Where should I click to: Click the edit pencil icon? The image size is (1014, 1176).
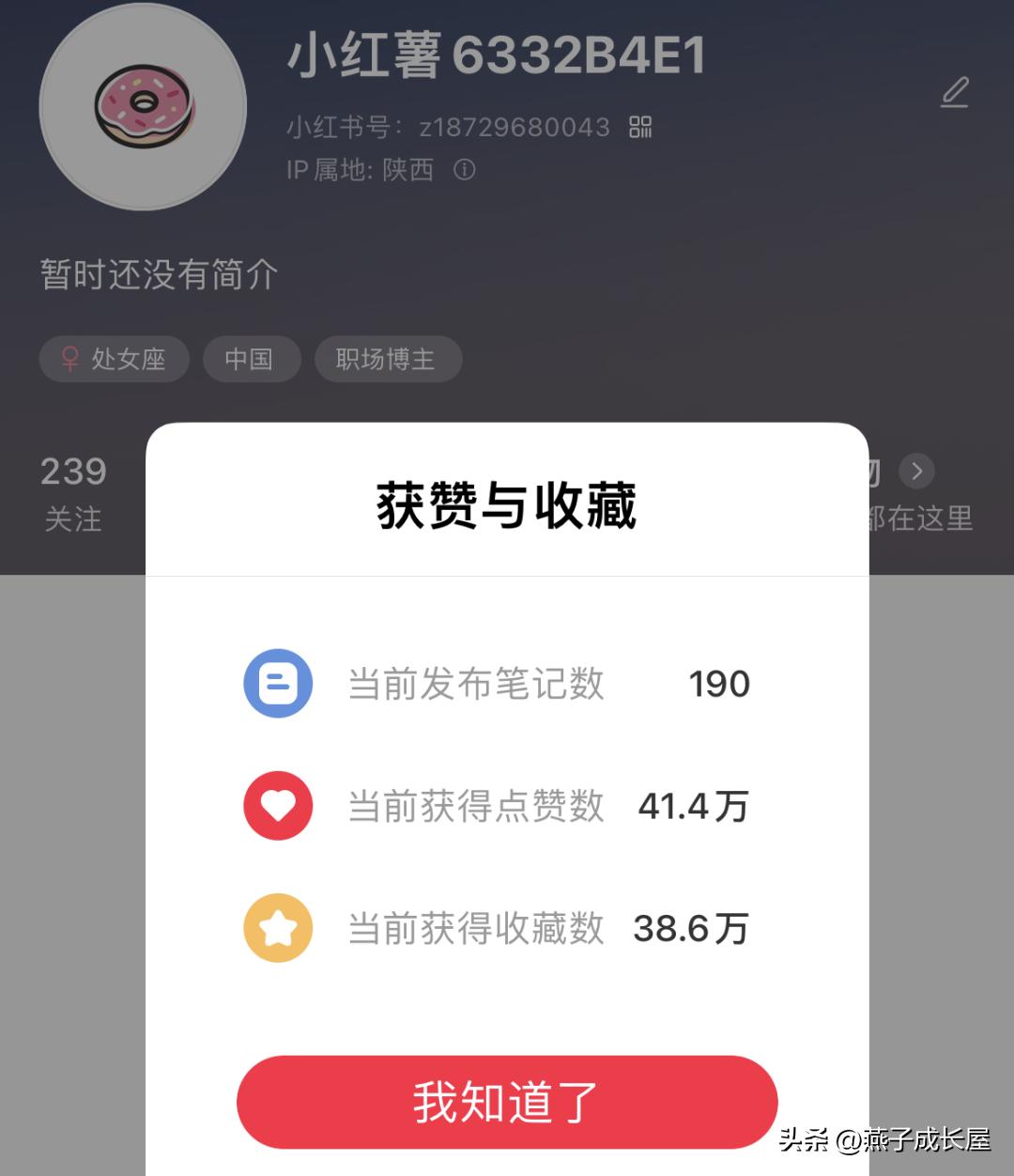click(x=955, y=94)
